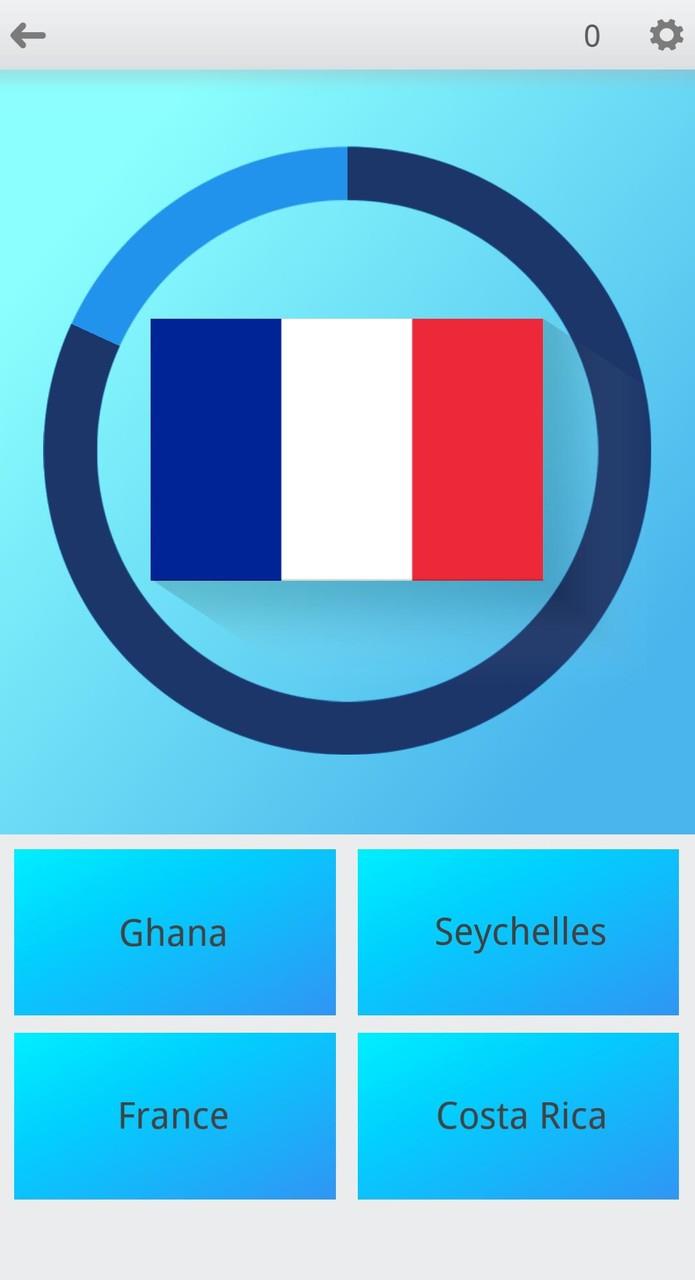This screenshot has width=695, height=1280.
Task: Choose Ghana as the answer
Action: [x=174, y=932]
